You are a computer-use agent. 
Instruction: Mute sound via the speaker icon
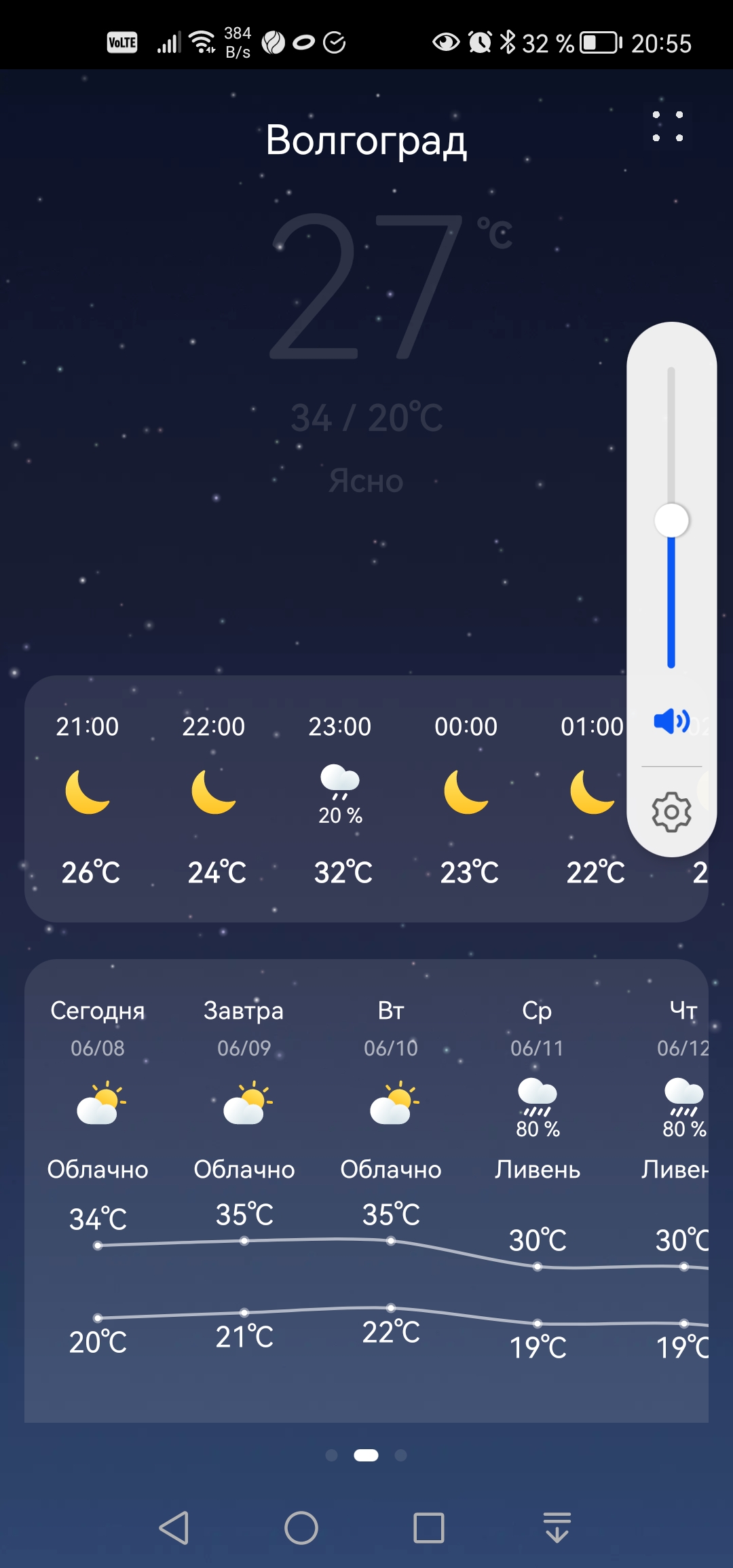[x=671, y=721]
